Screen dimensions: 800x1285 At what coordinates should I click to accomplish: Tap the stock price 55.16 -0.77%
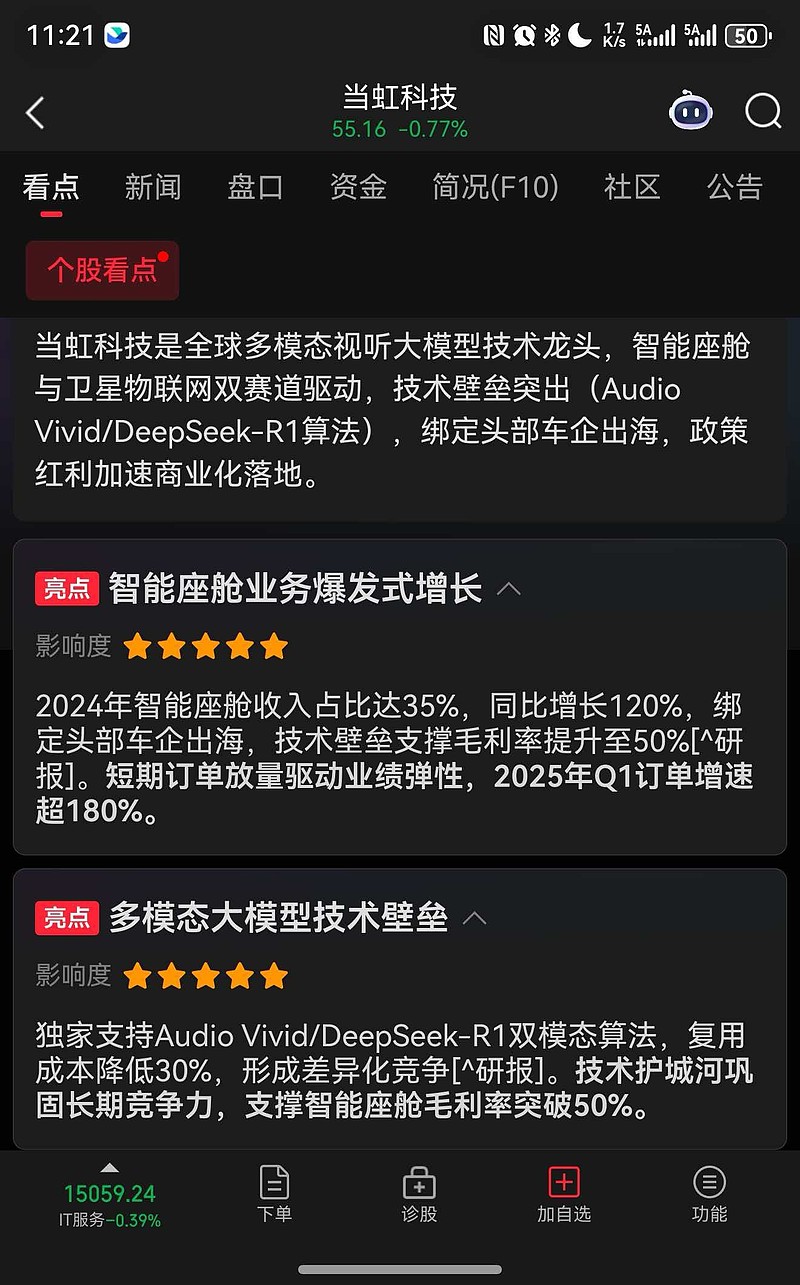399,128
